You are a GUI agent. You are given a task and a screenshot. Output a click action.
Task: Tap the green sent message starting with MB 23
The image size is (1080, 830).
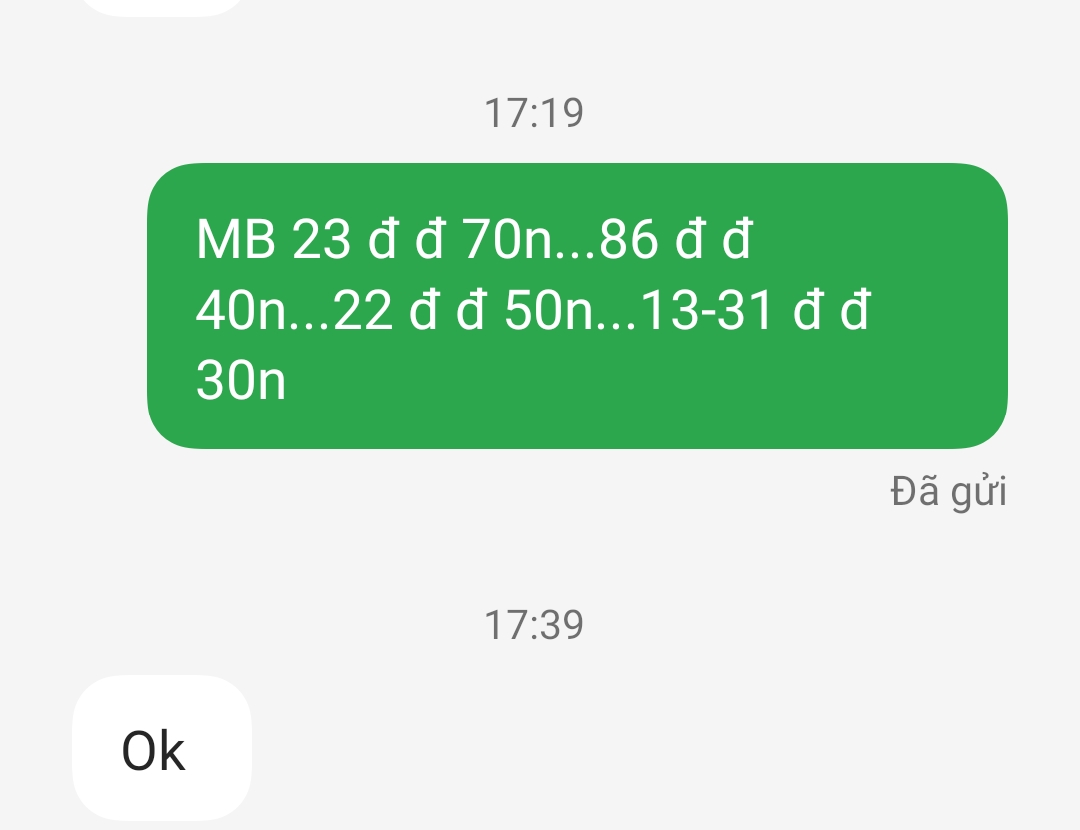pyautogui.click(x=577, y=306)
